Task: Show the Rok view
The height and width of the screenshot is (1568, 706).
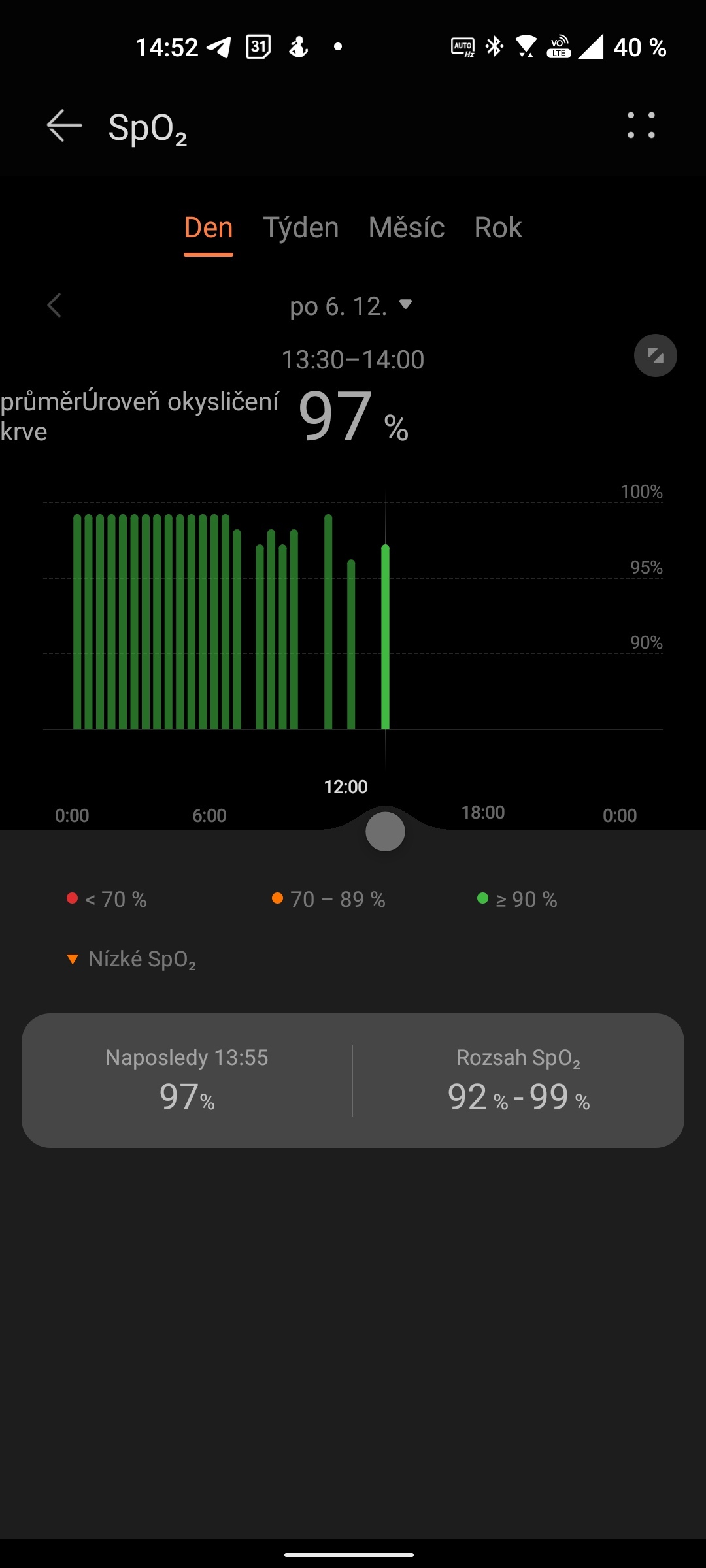Action: [498, 228]
